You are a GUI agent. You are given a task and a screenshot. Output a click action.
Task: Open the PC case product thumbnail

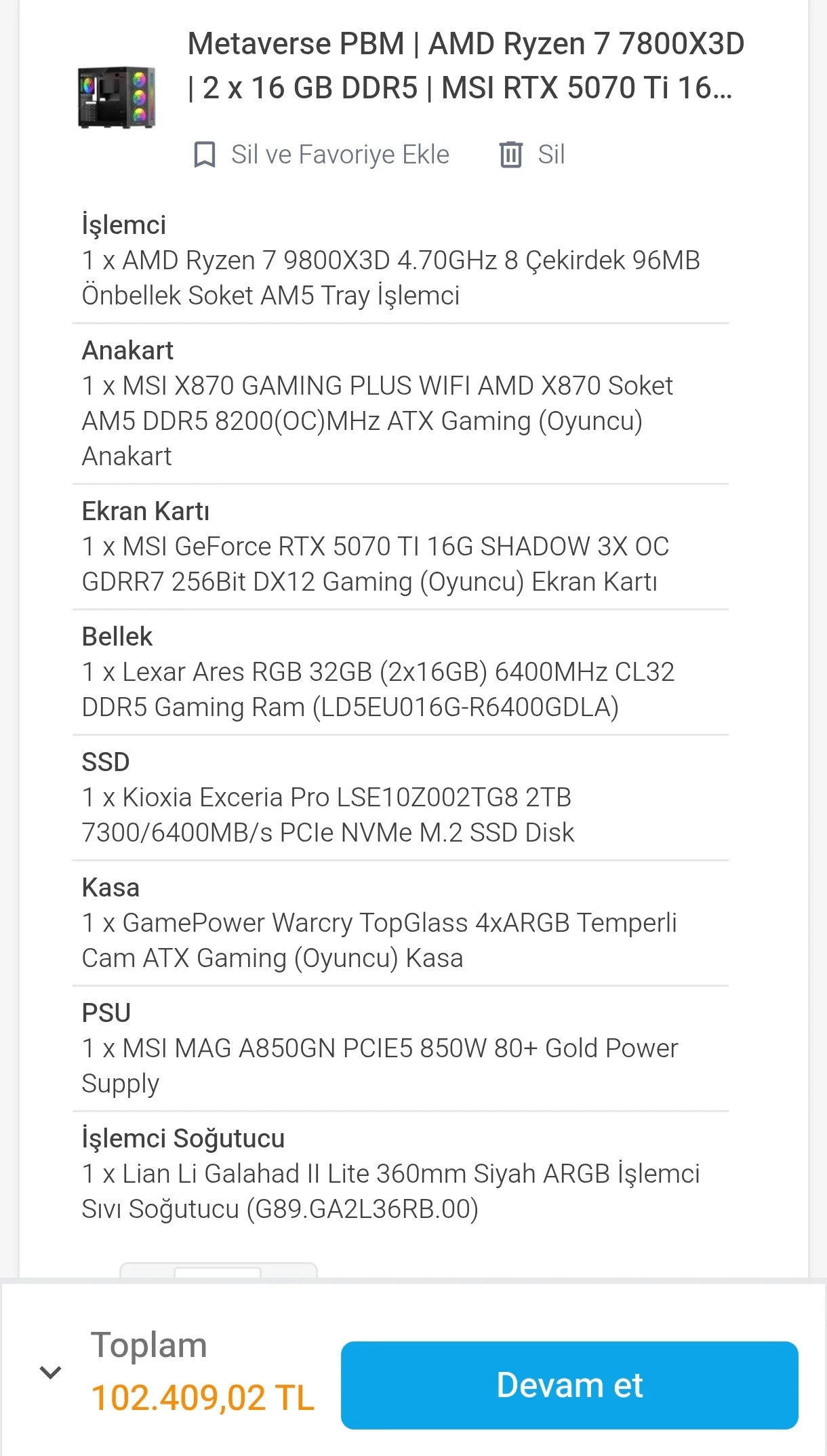click(117, 97)
